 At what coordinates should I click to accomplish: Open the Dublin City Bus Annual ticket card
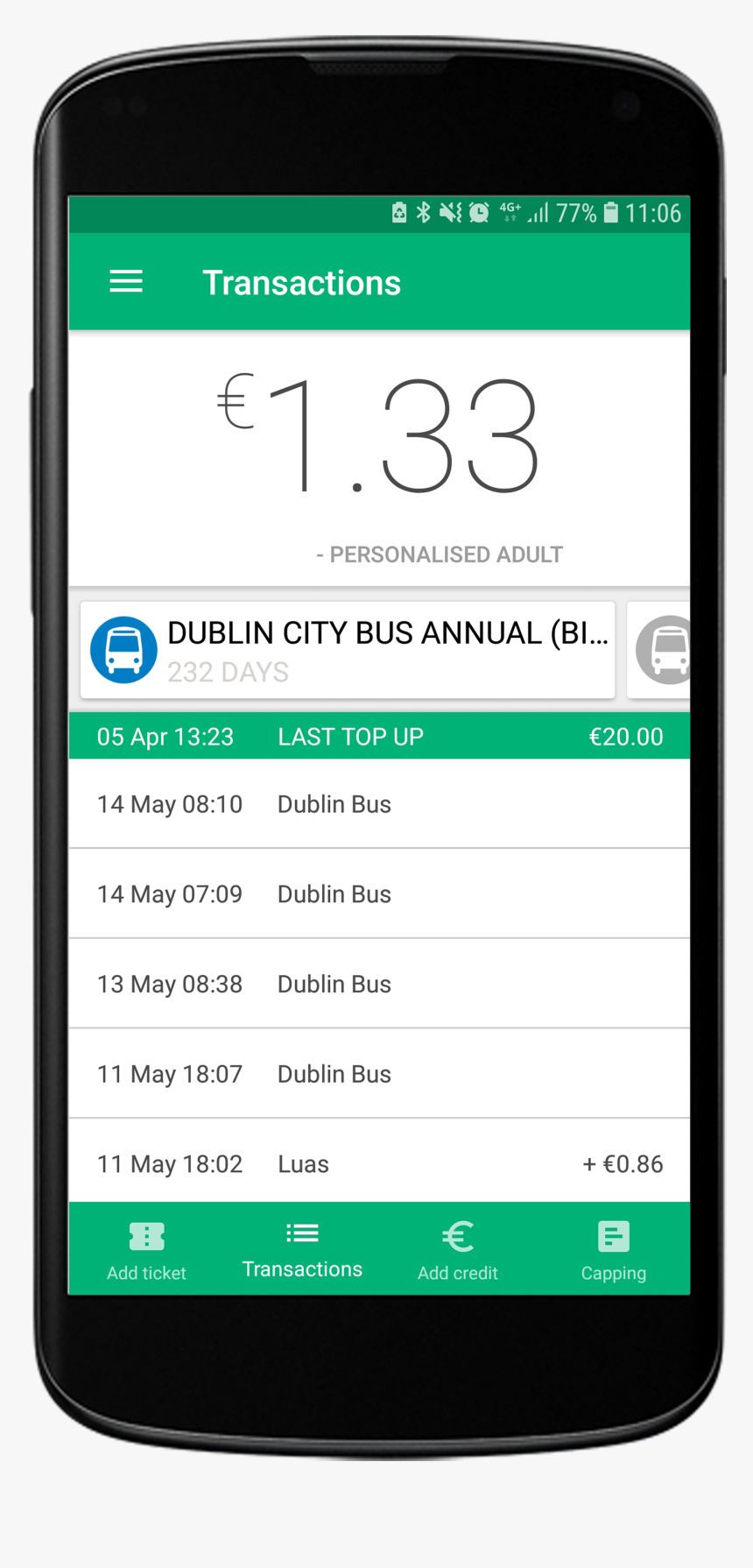click(x=347, y=650)
